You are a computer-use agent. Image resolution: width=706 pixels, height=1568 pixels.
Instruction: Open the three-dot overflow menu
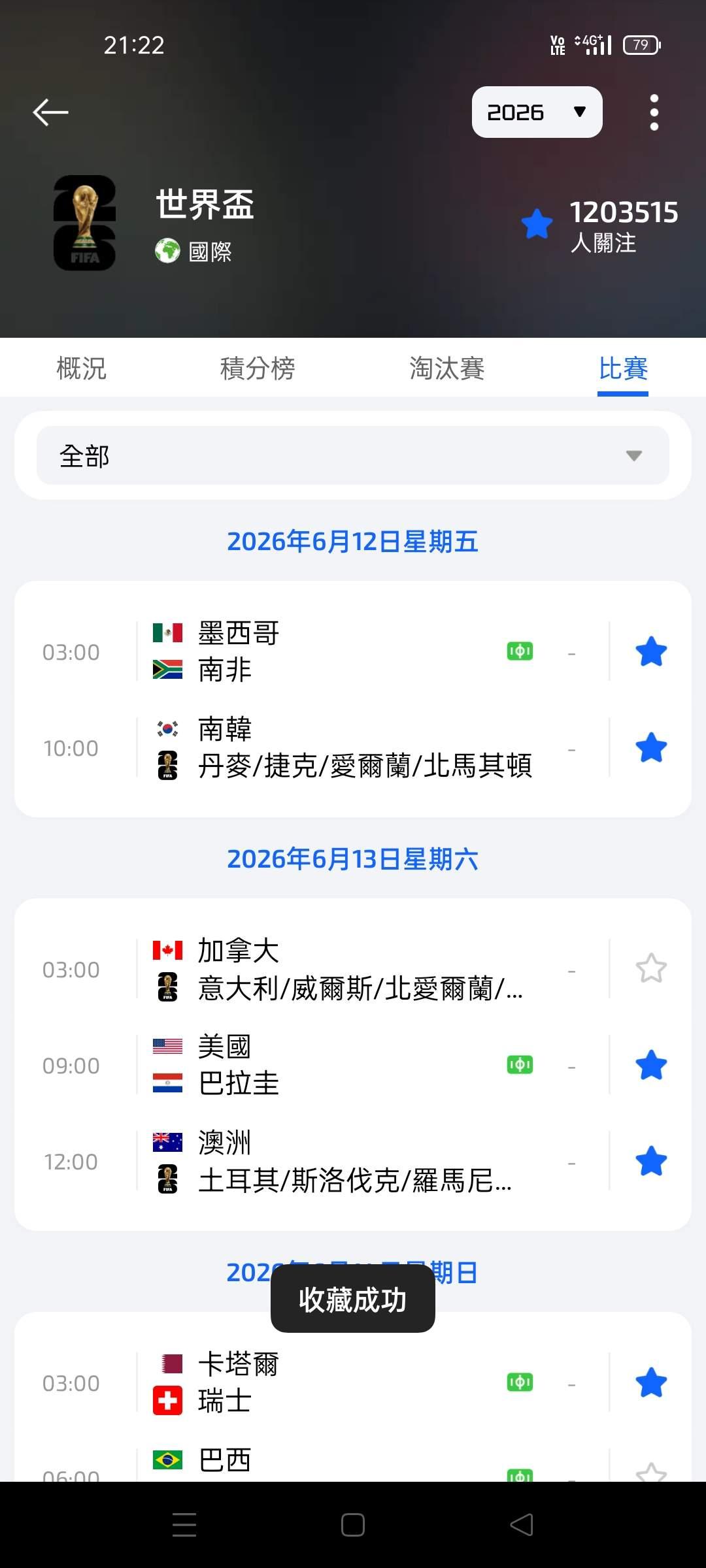(654, 112)
